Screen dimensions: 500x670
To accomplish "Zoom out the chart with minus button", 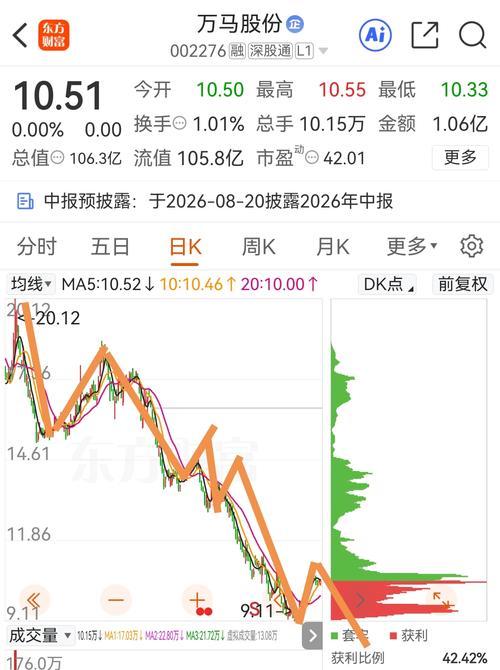I will (116, 600).
